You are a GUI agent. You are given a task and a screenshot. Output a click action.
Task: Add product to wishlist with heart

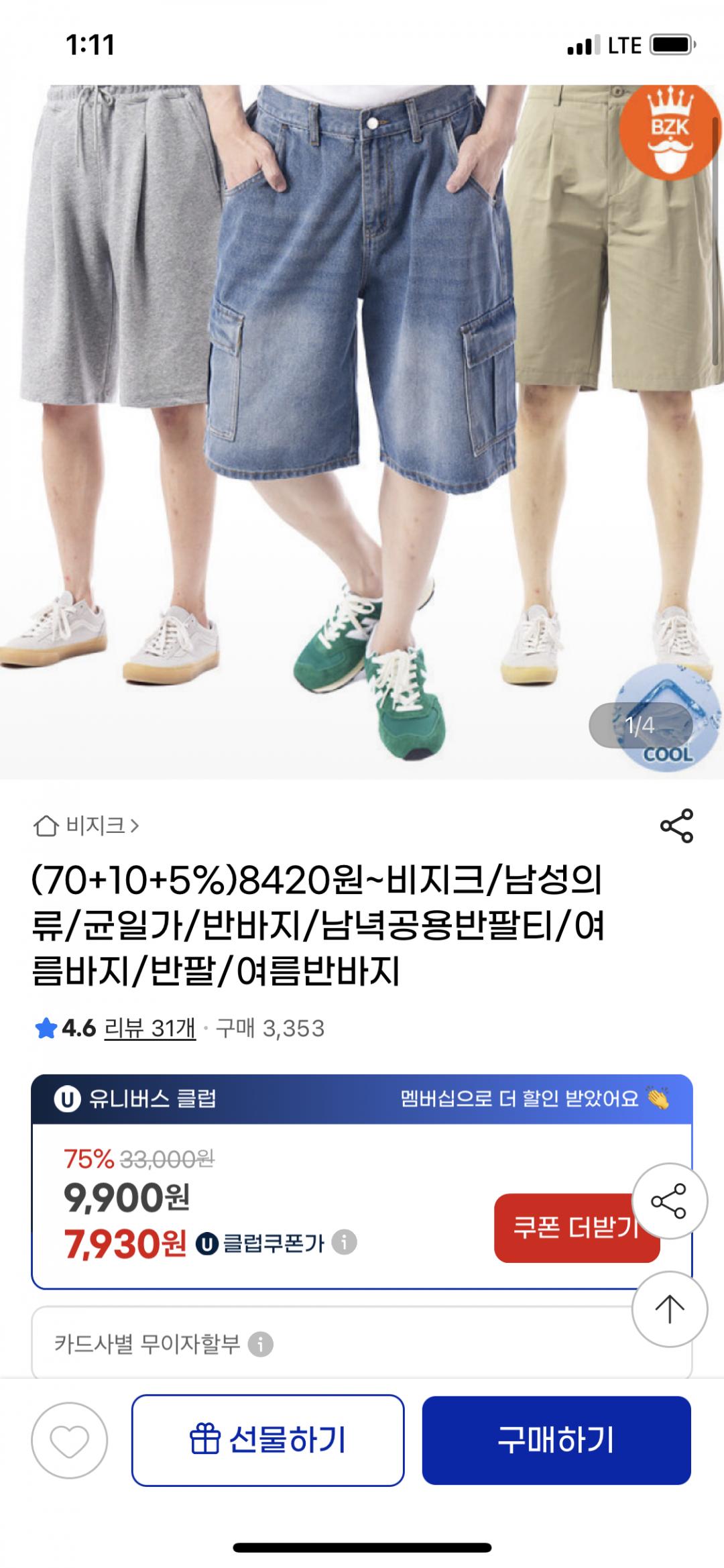tap(70, 1441)
